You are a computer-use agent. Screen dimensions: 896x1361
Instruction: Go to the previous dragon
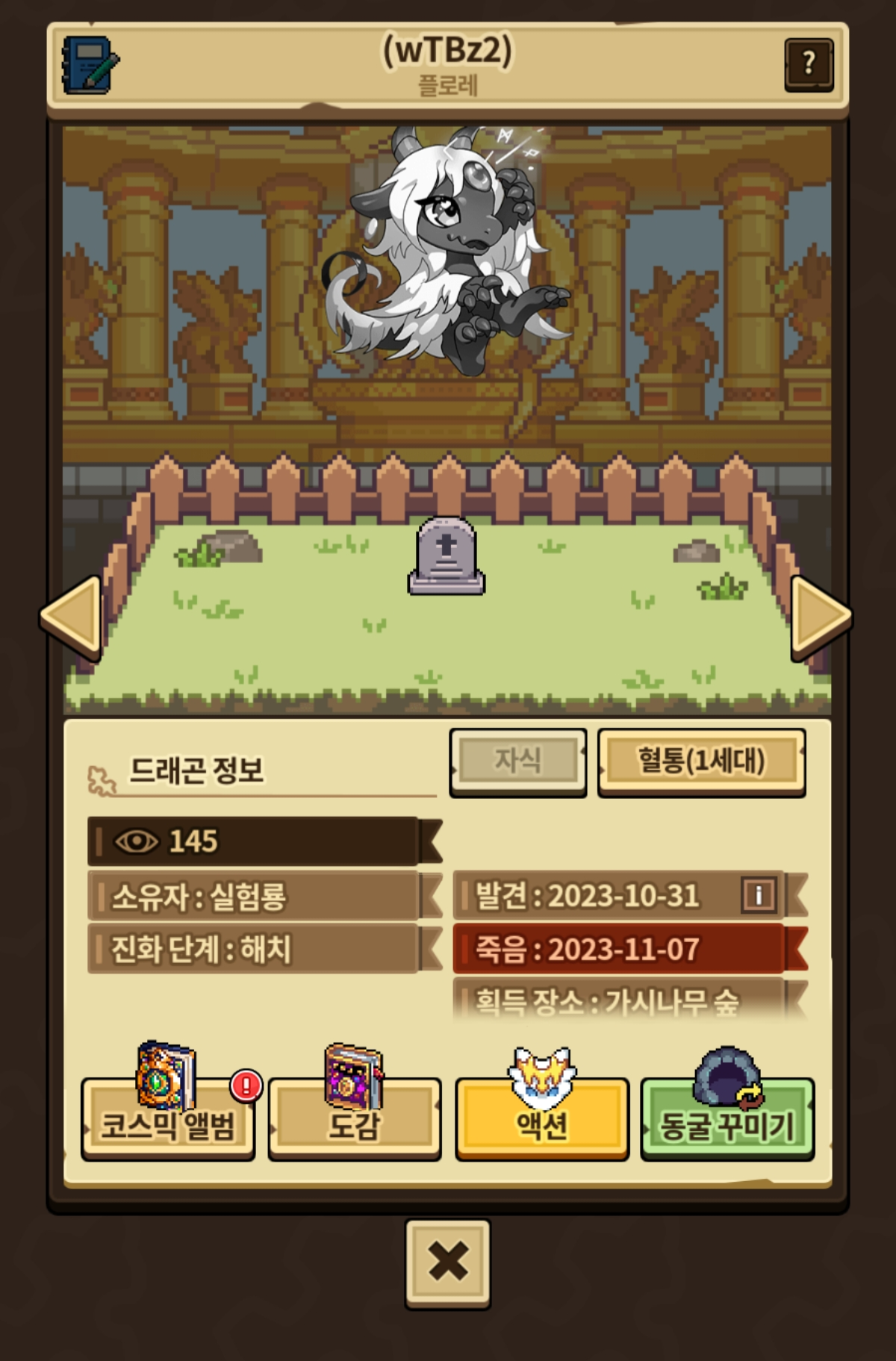(71, 617)
